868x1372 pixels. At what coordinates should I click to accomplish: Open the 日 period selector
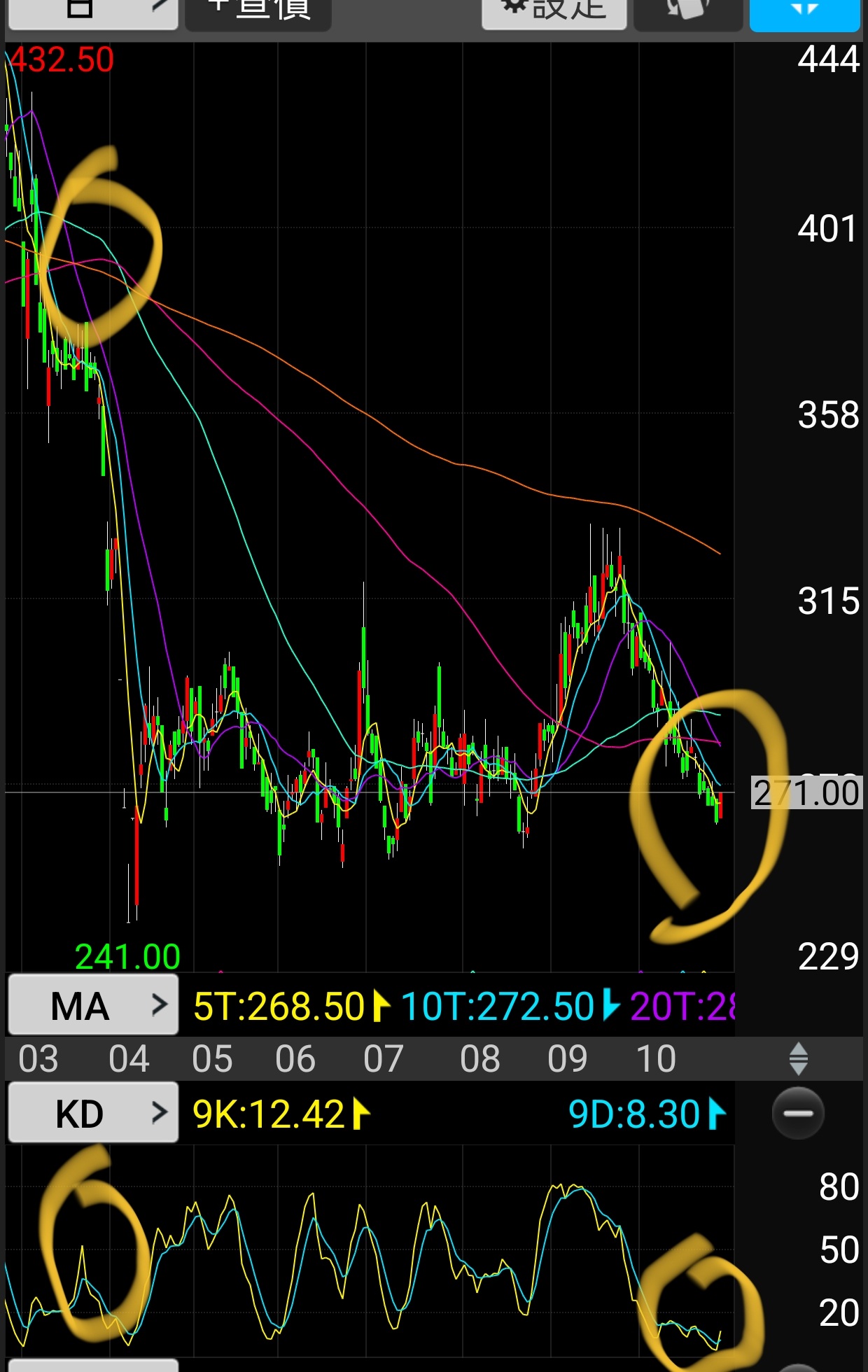[93, 13]
